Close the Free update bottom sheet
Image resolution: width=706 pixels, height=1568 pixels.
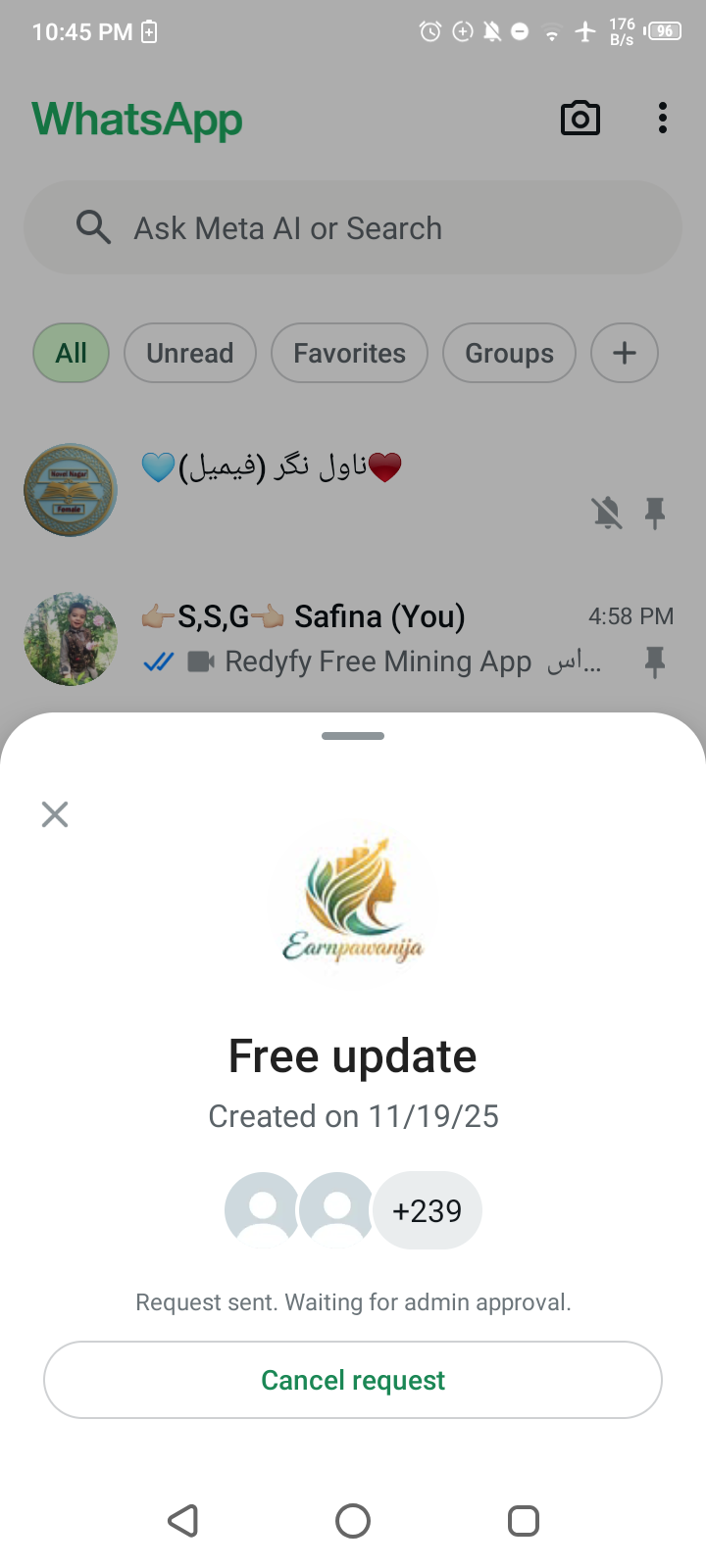[55, 814]
